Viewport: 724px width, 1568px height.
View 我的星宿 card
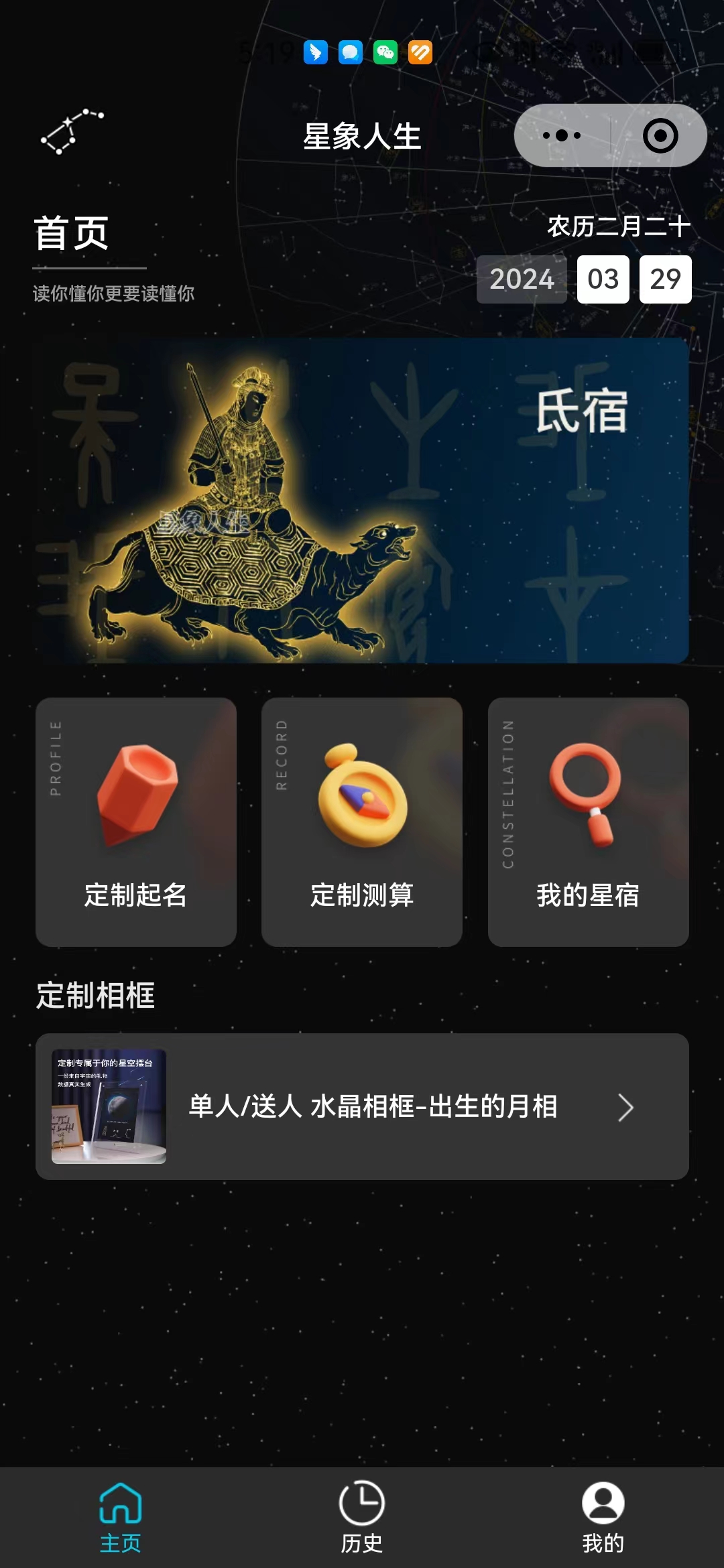[x=588, y=822]
